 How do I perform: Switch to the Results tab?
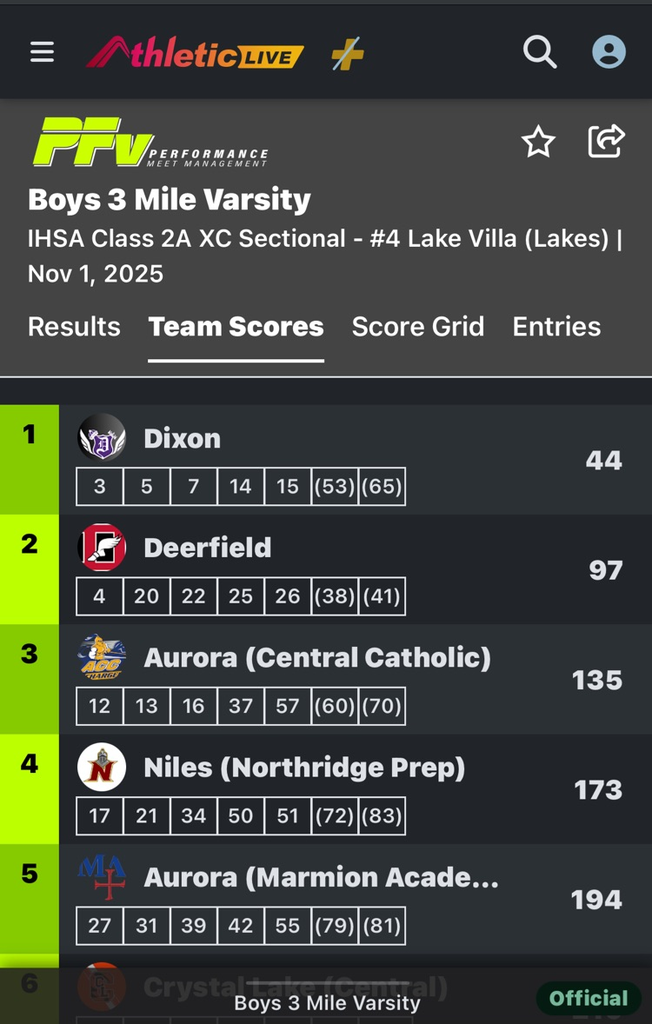(74, 327)
